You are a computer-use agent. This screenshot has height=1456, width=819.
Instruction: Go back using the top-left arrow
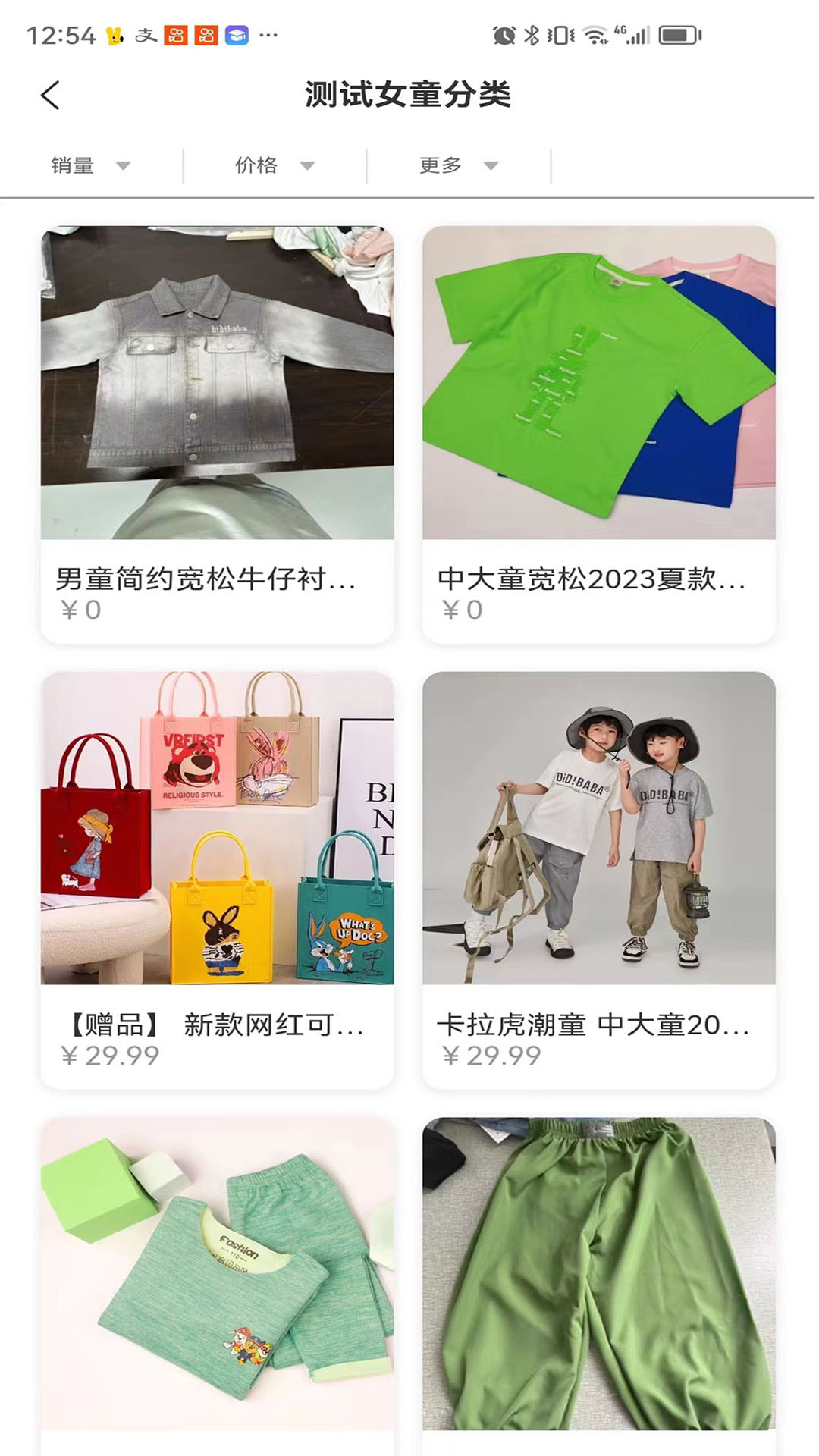point(50,96)
